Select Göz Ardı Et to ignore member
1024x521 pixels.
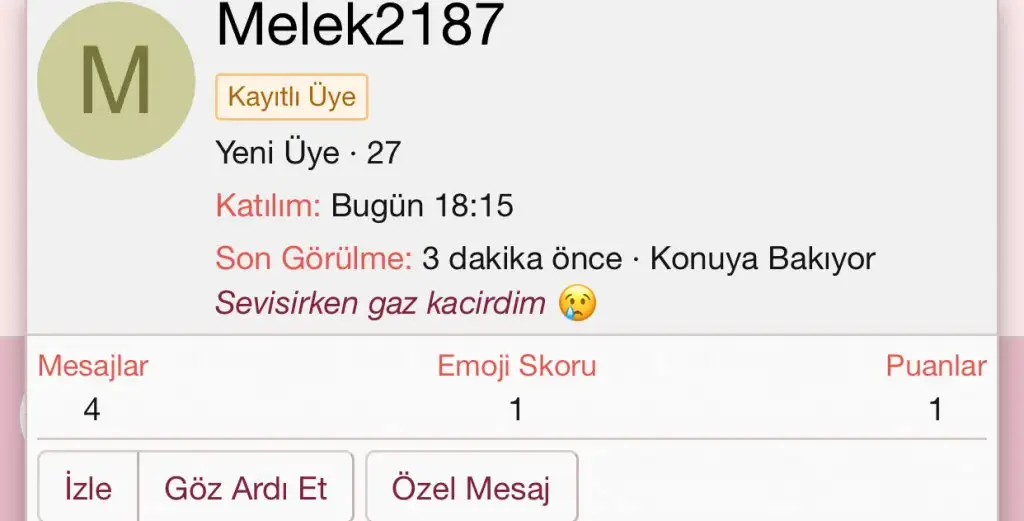tap(246, 489)
